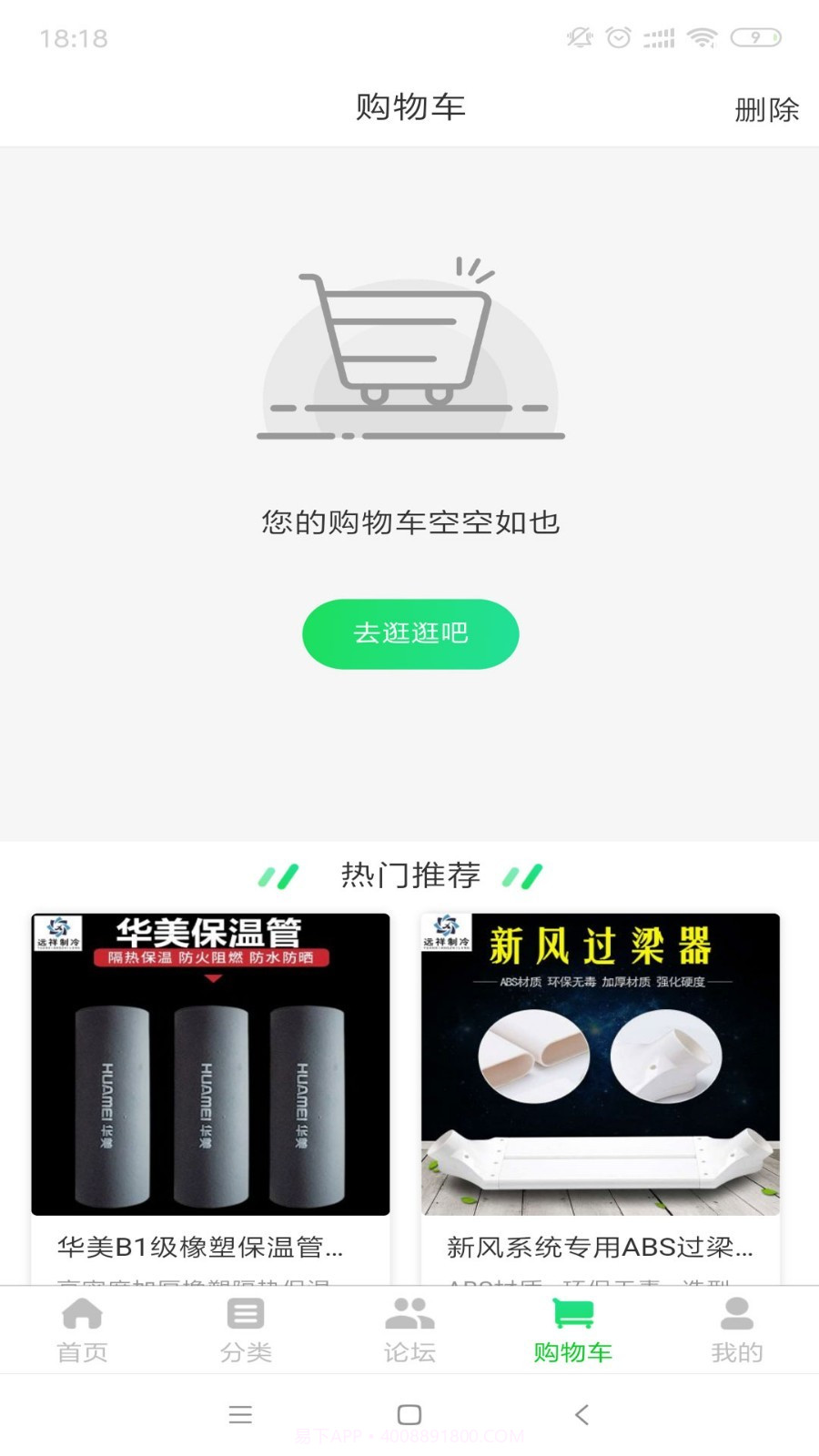
Task: Open the 分类 categories icon
Action: tap(244, 1312)
